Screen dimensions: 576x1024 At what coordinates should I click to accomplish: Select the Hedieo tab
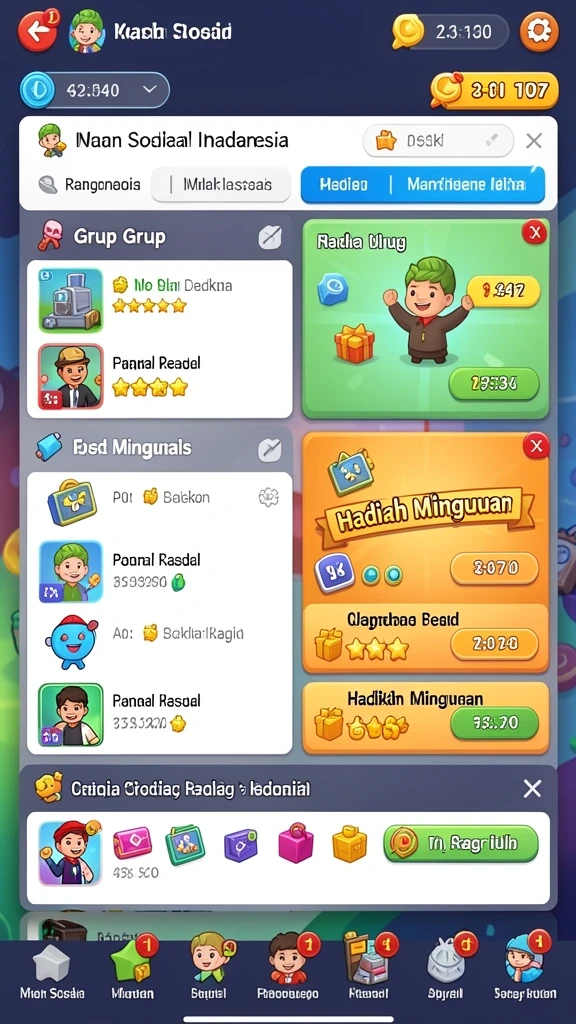tap(345, 185)
